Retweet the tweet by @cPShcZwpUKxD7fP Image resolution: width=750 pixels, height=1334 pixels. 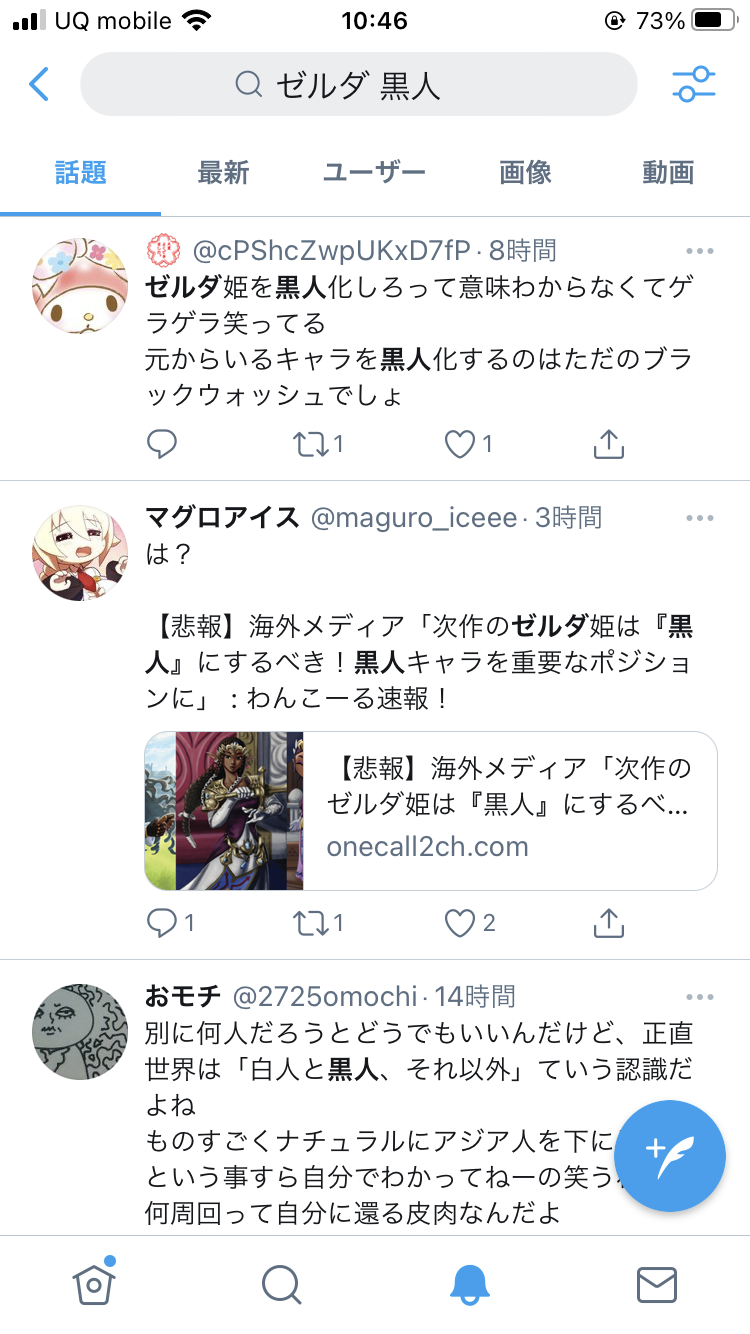click(319, 444)
